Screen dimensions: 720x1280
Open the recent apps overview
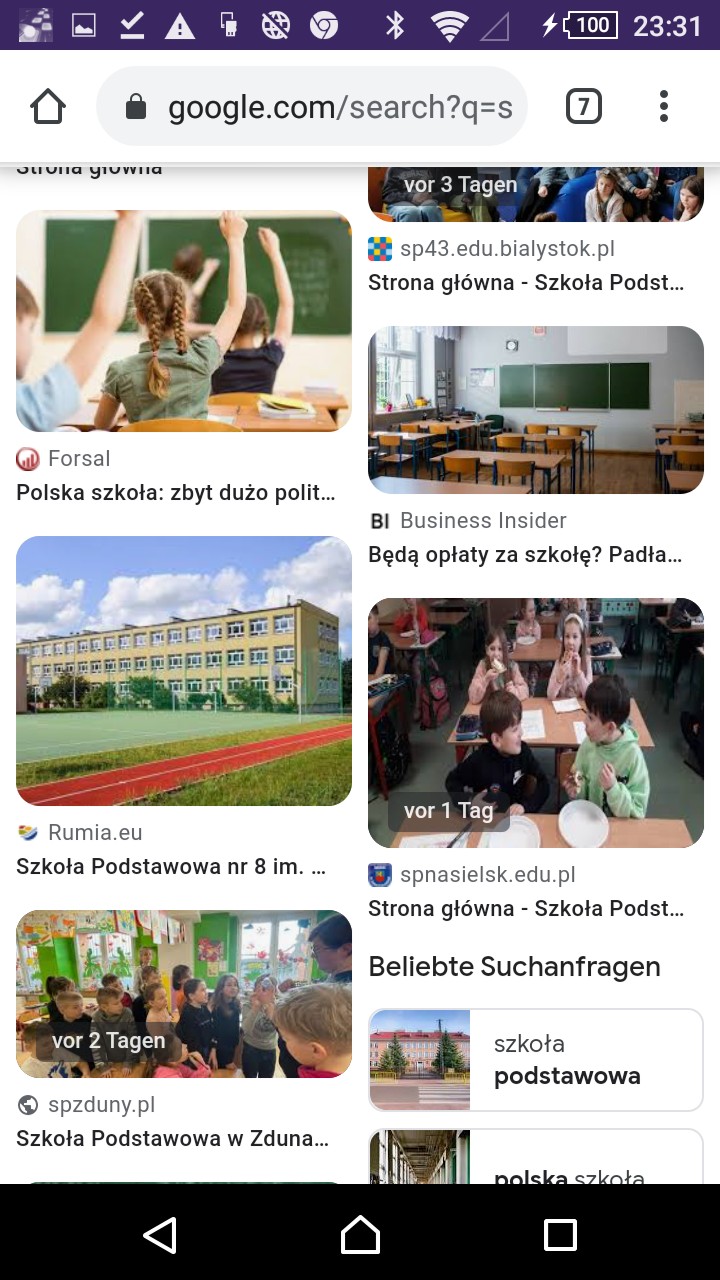point(560,1235)
